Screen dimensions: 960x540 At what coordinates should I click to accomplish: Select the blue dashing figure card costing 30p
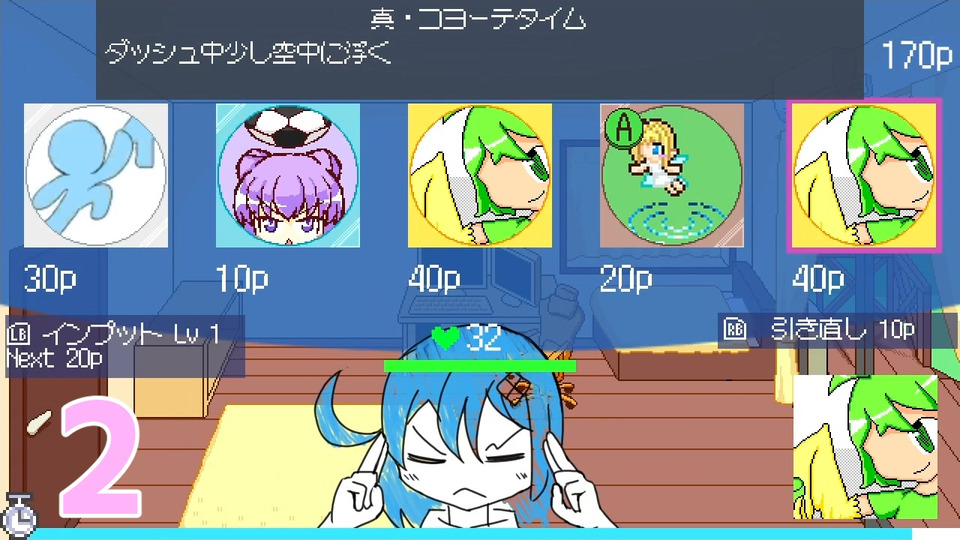tap(96, 175)
